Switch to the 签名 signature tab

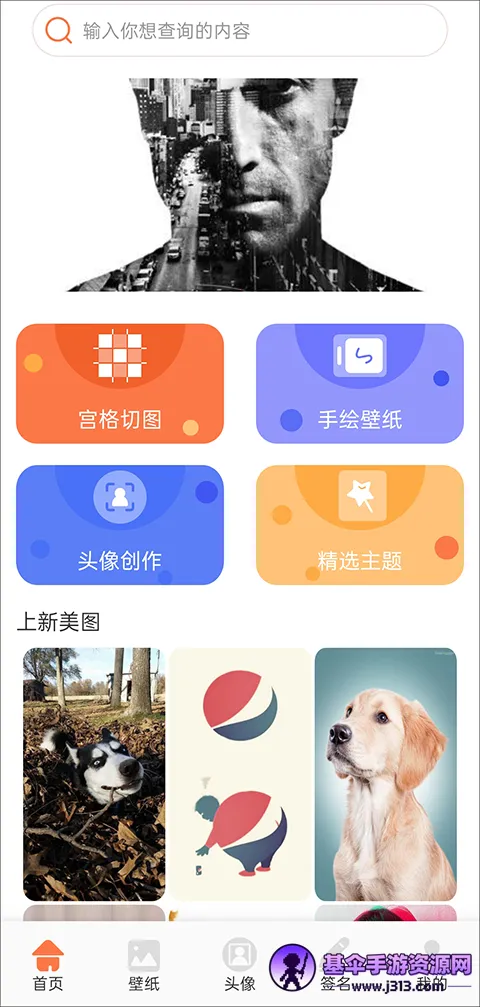point(335,965)
